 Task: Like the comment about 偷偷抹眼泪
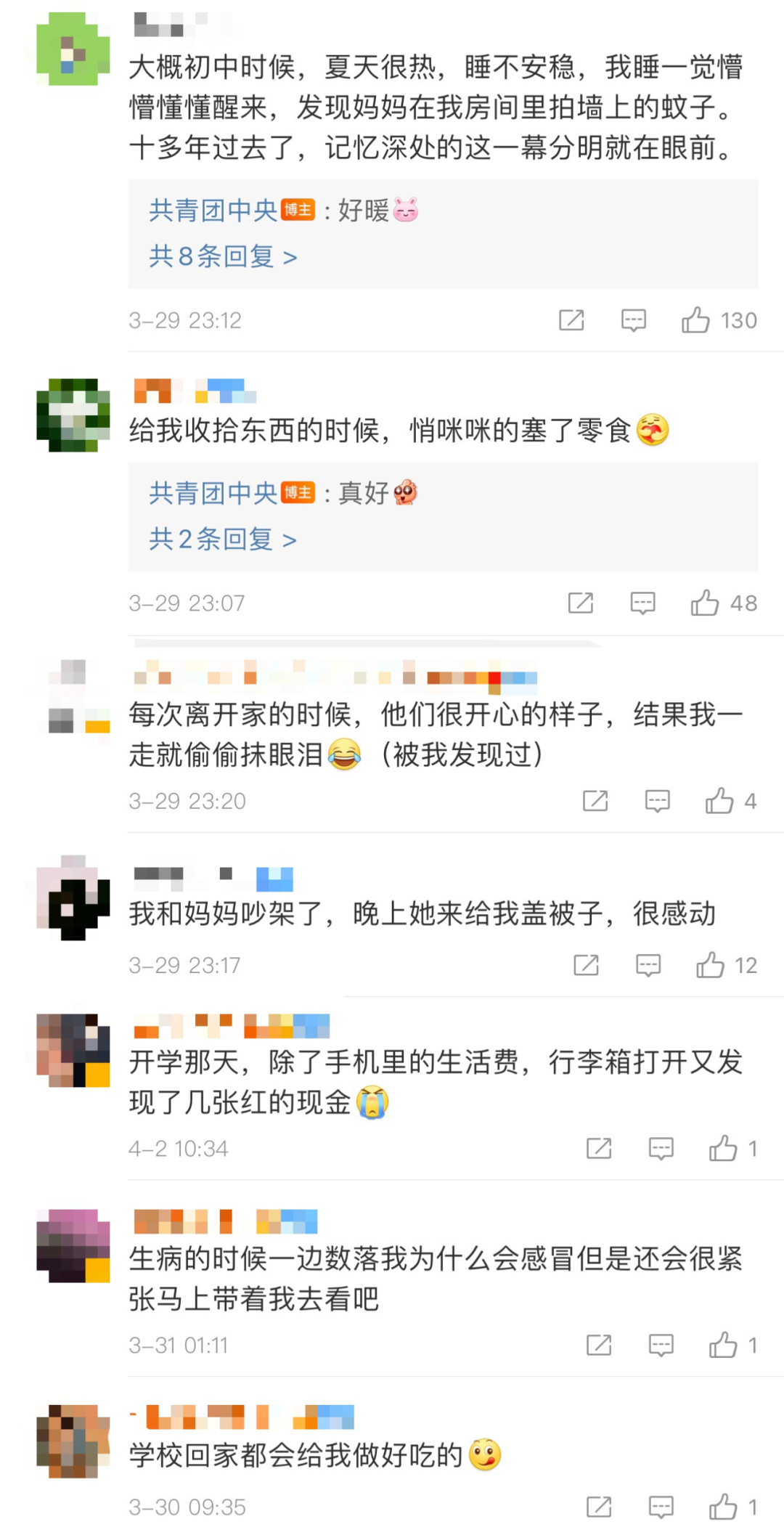[719, 801]
